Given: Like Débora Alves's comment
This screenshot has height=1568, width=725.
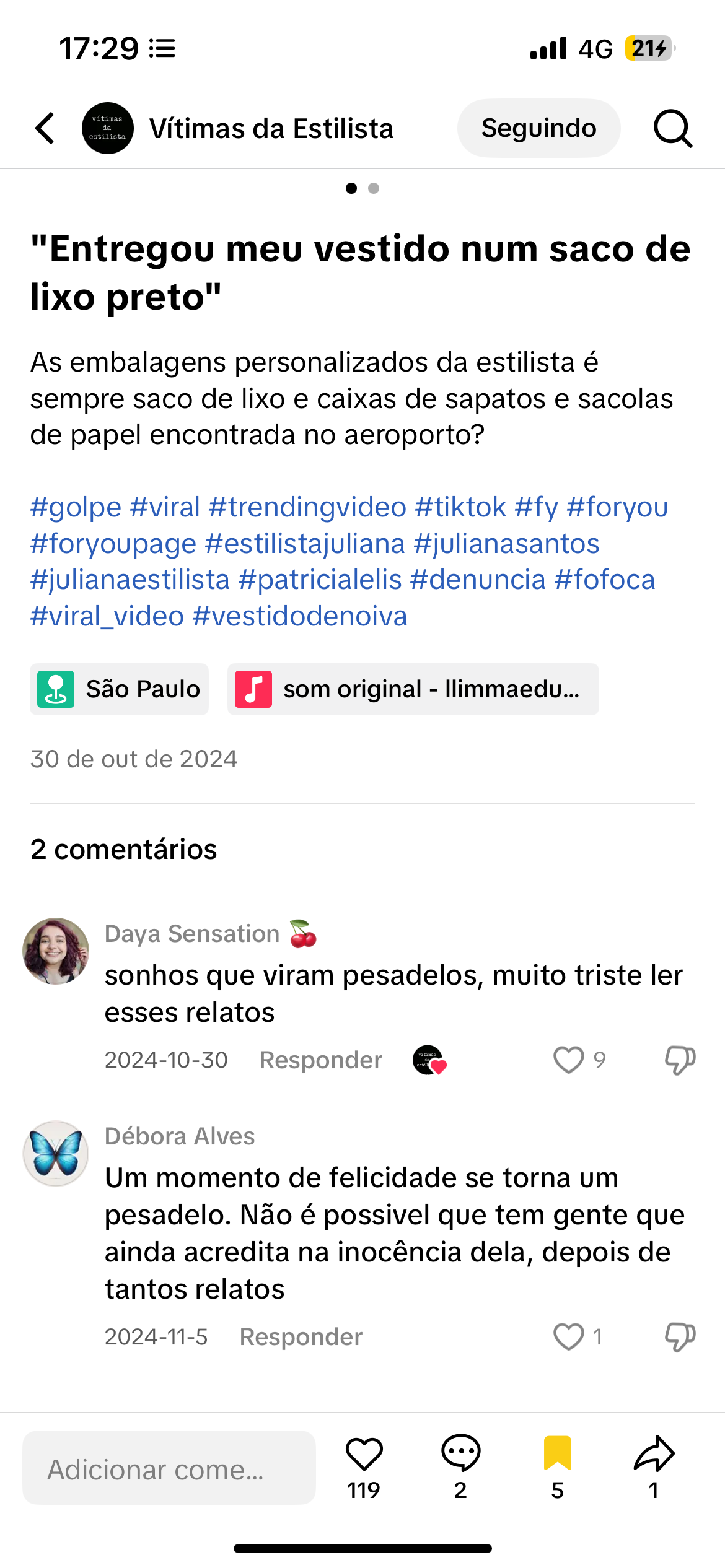Looking at the screenshot, I should click(x=568, y=1336).
